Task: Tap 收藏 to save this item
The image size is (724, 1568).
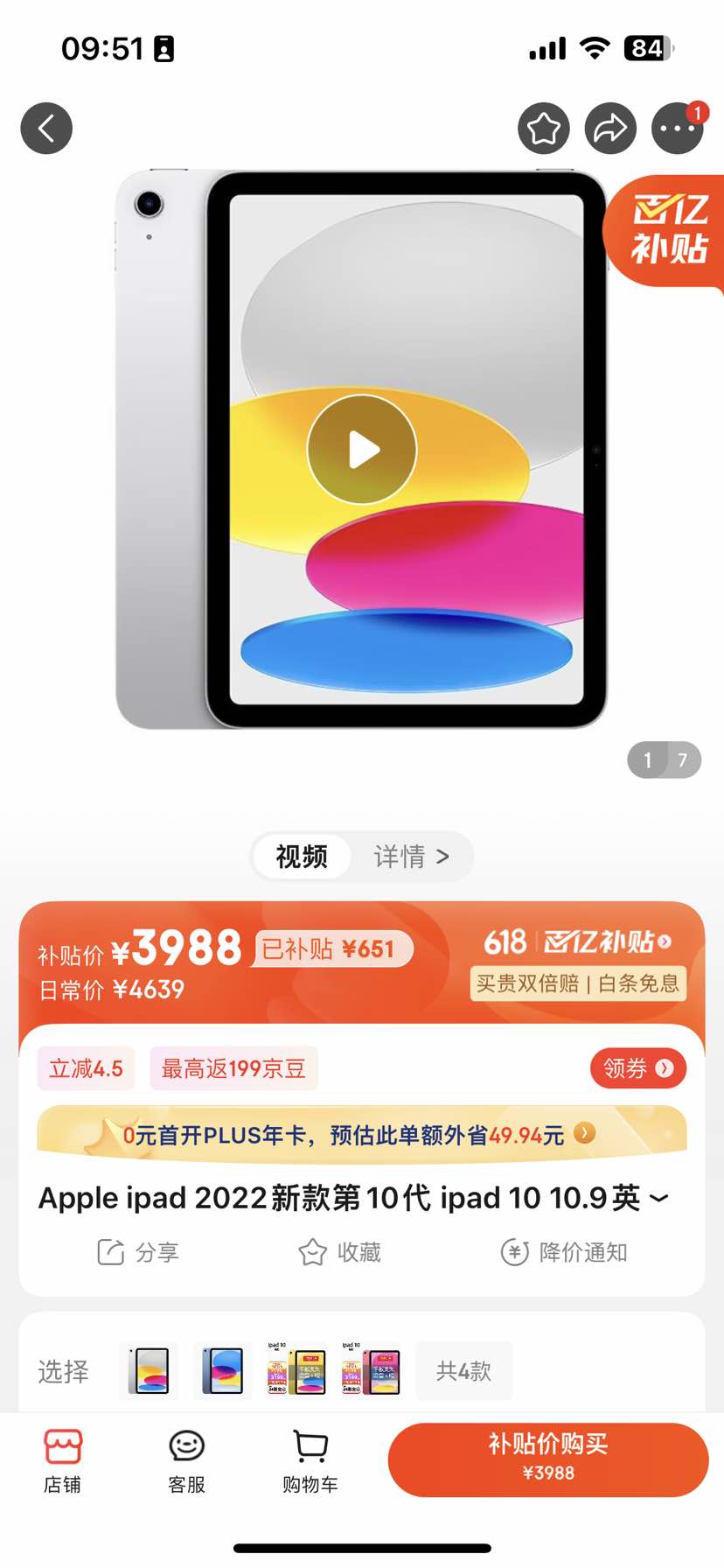Action: click(340, 1252)
